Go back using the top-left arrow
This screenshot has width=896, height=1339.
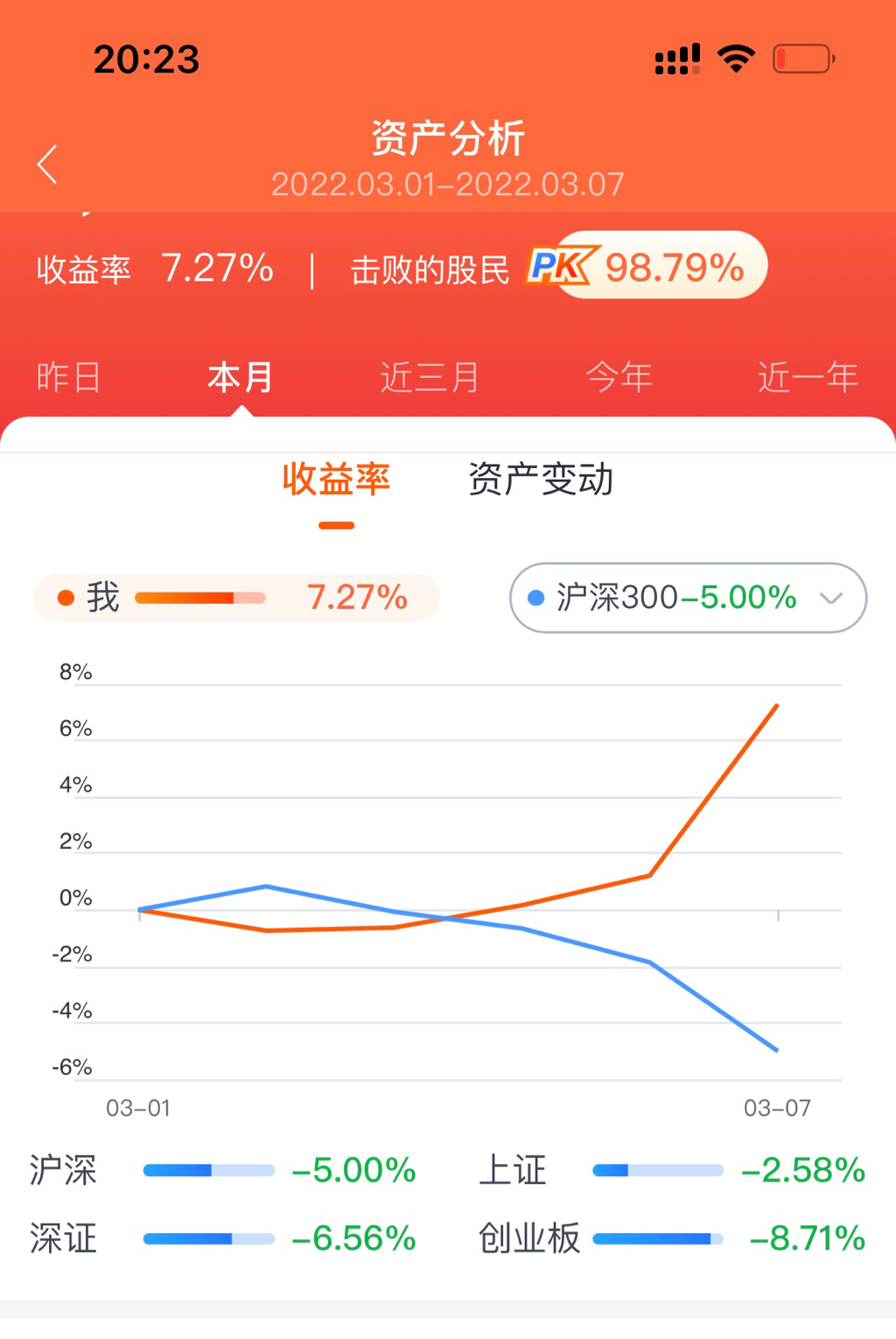tap(48, 164)
